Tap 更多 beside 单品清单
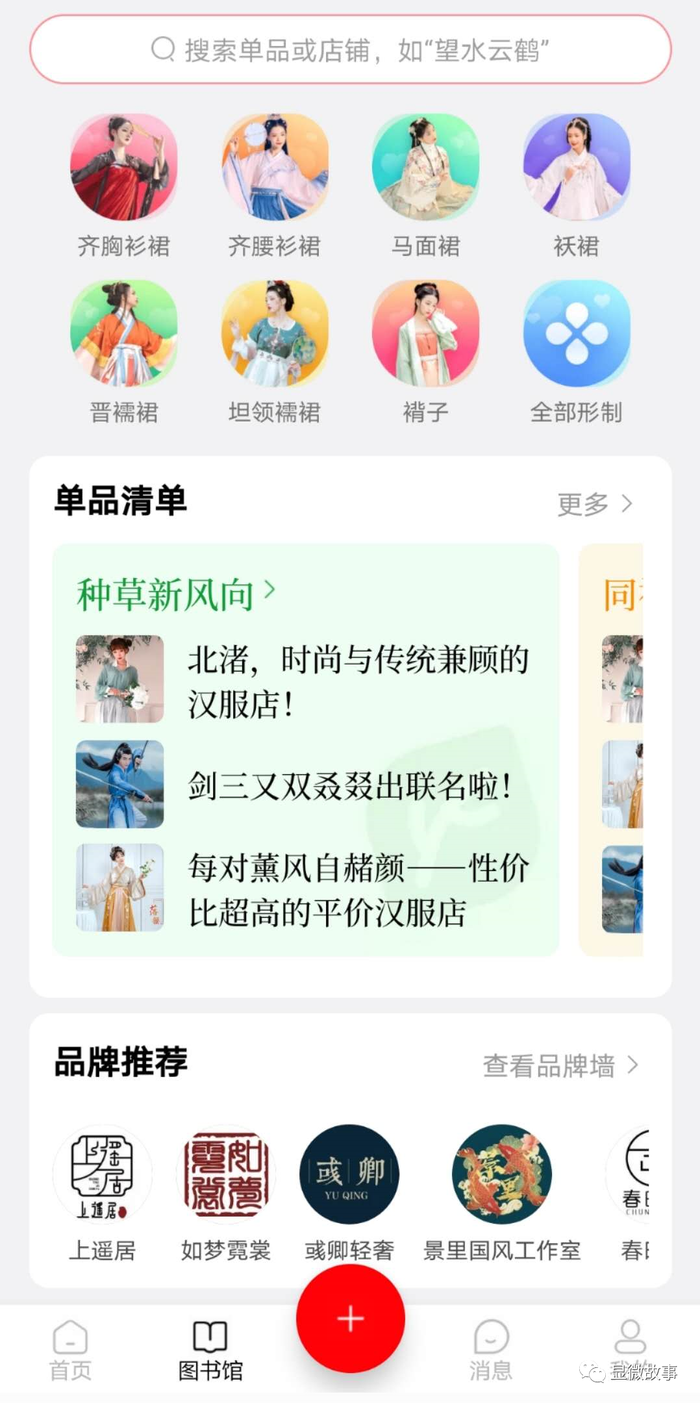 (x=595, y=504)
